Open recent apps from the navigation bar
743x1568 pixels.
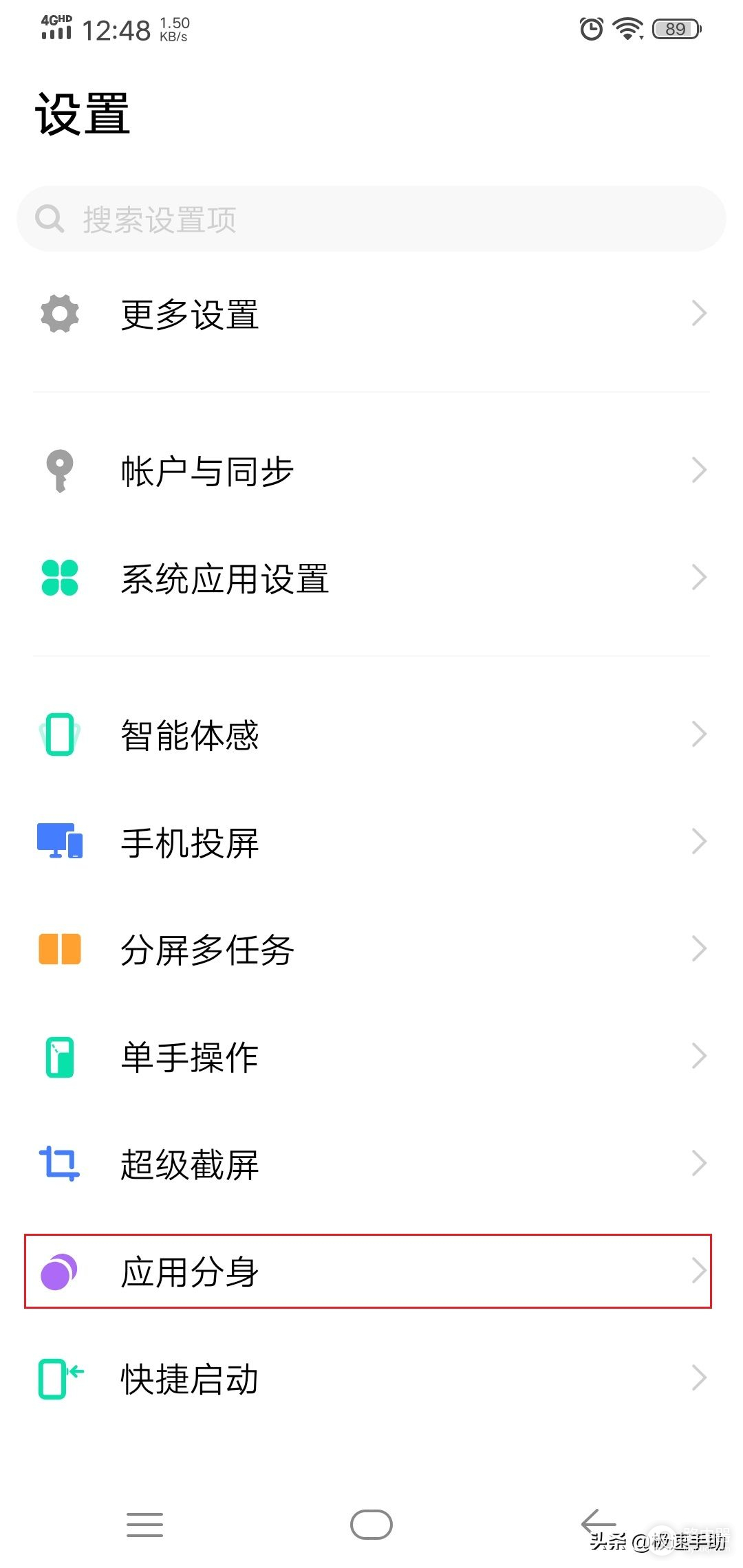145,1525
